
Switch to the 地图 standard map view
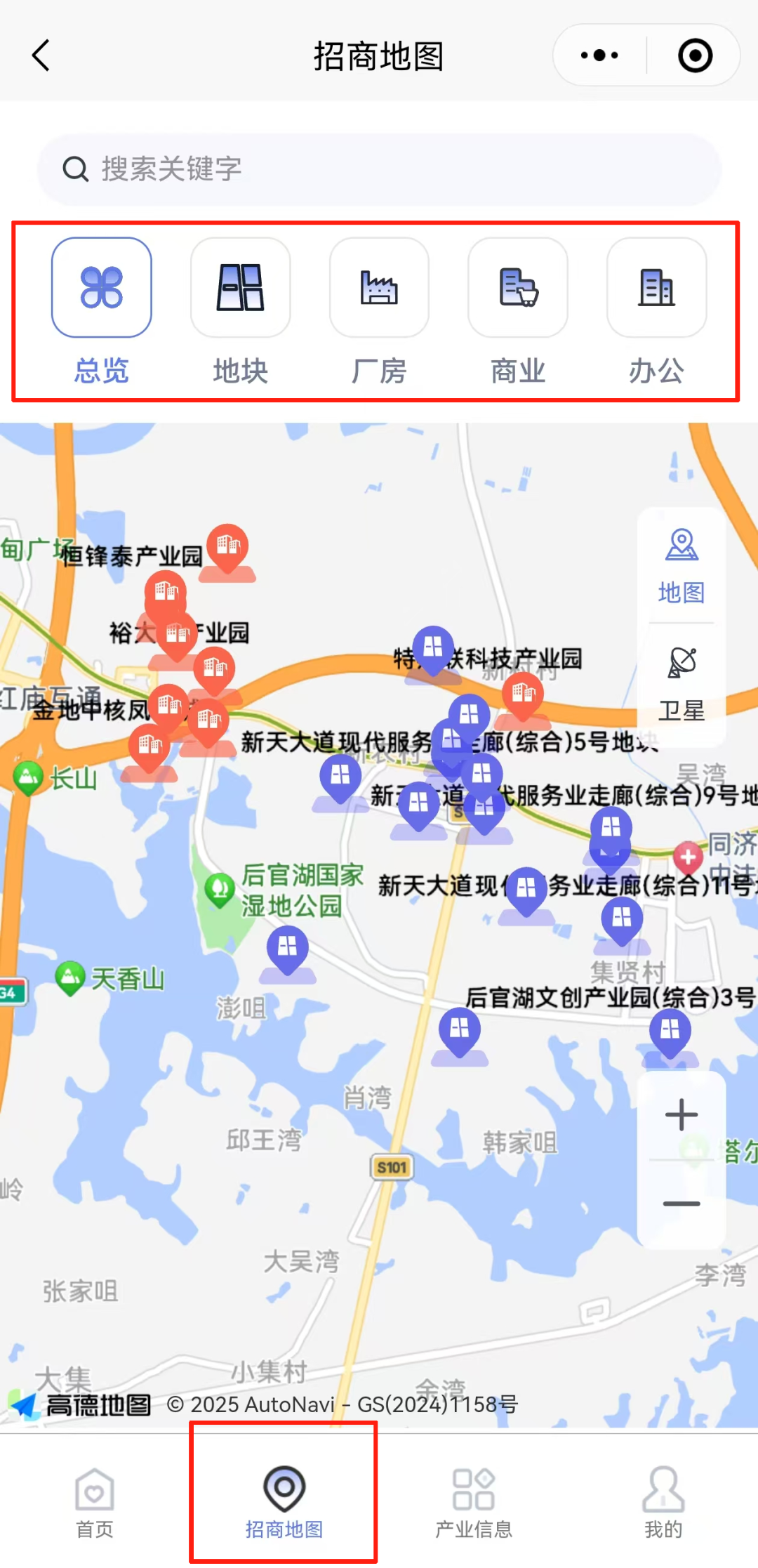point(681,566)
